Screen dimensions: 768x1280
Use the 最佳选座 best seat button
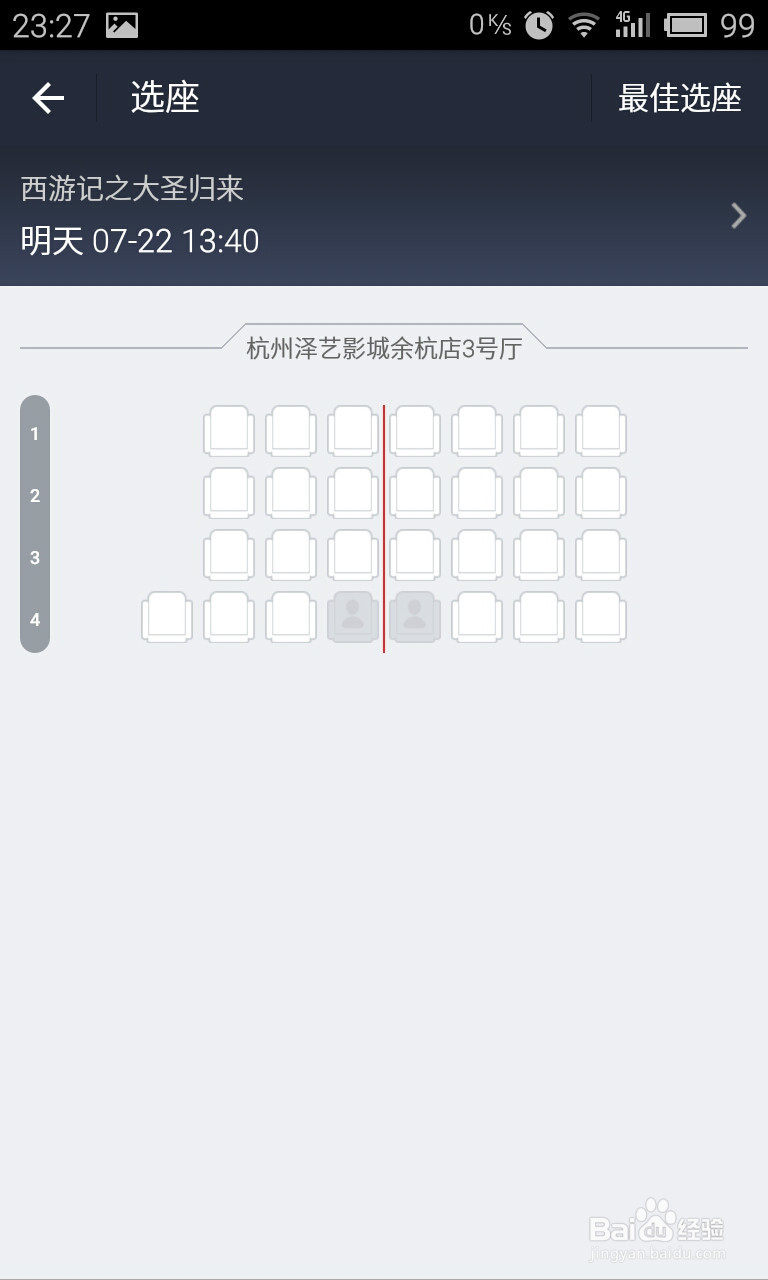(679, 99)
